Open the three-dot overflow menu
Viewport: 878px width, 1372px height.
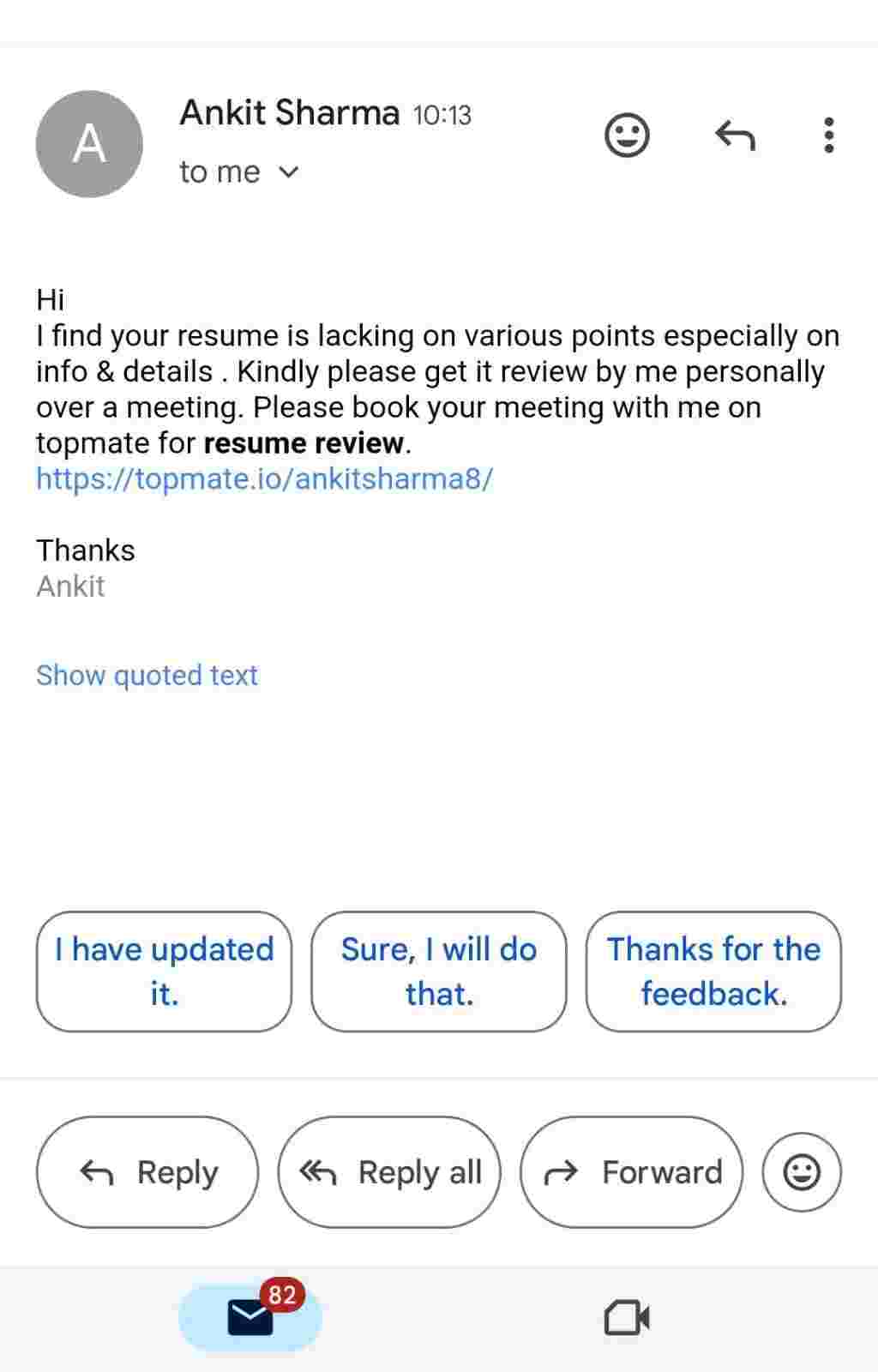pyautogui.click(x=828, y=135)
